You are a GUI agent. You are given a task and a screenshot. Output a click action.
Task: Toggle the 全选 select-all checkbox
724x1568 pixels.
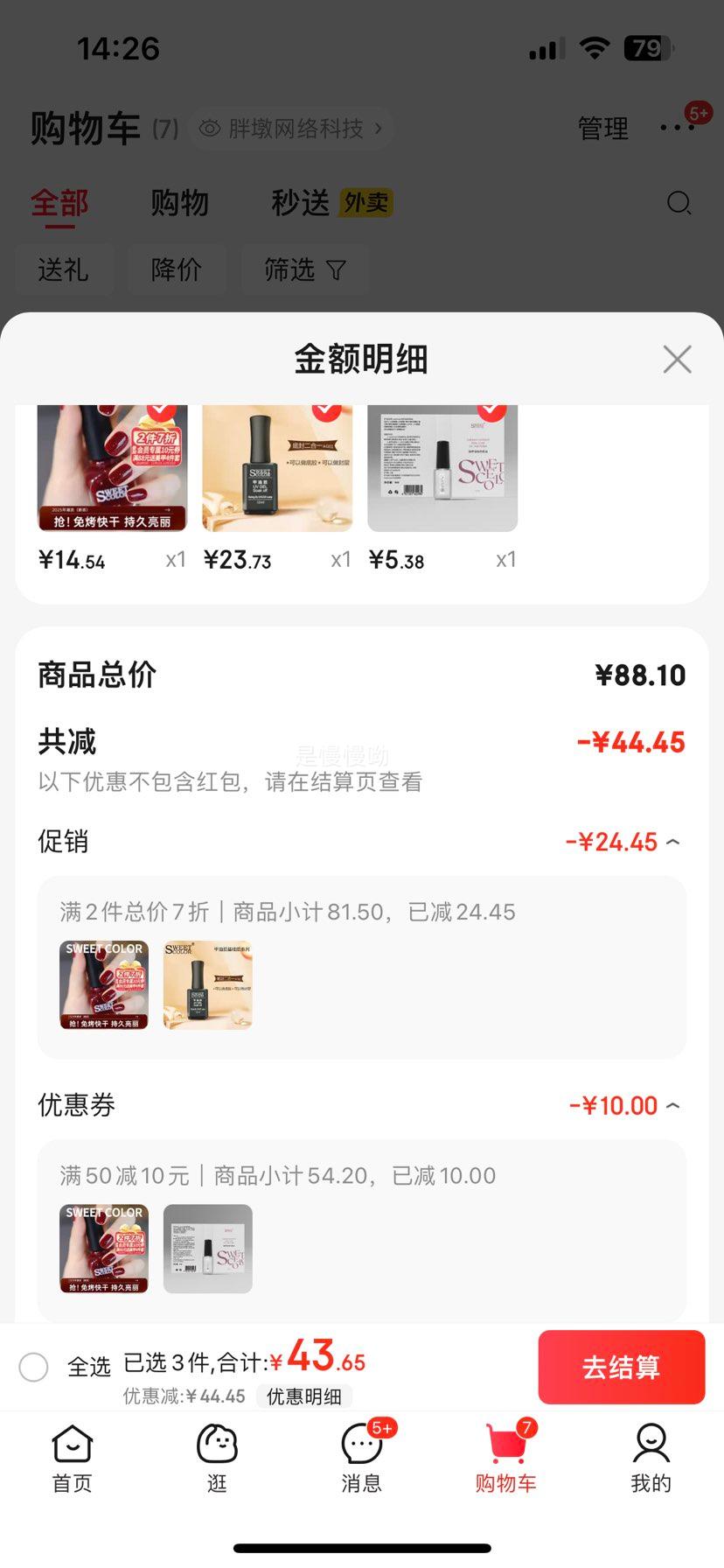point(34,1367)
